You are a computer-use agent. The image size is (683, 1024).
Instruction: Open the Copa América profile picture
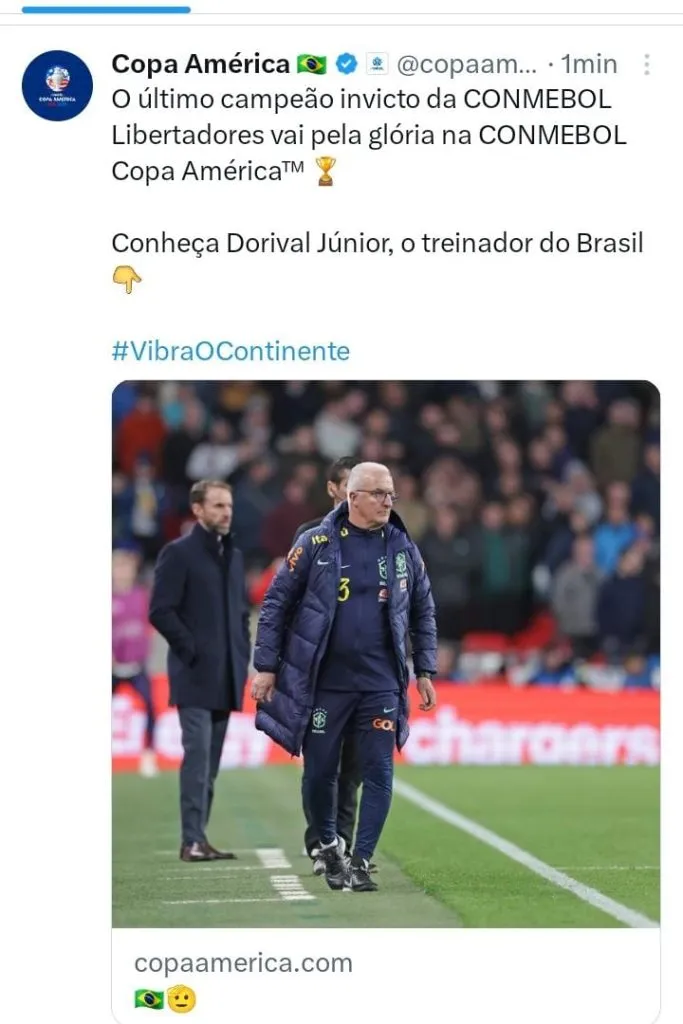57,86
